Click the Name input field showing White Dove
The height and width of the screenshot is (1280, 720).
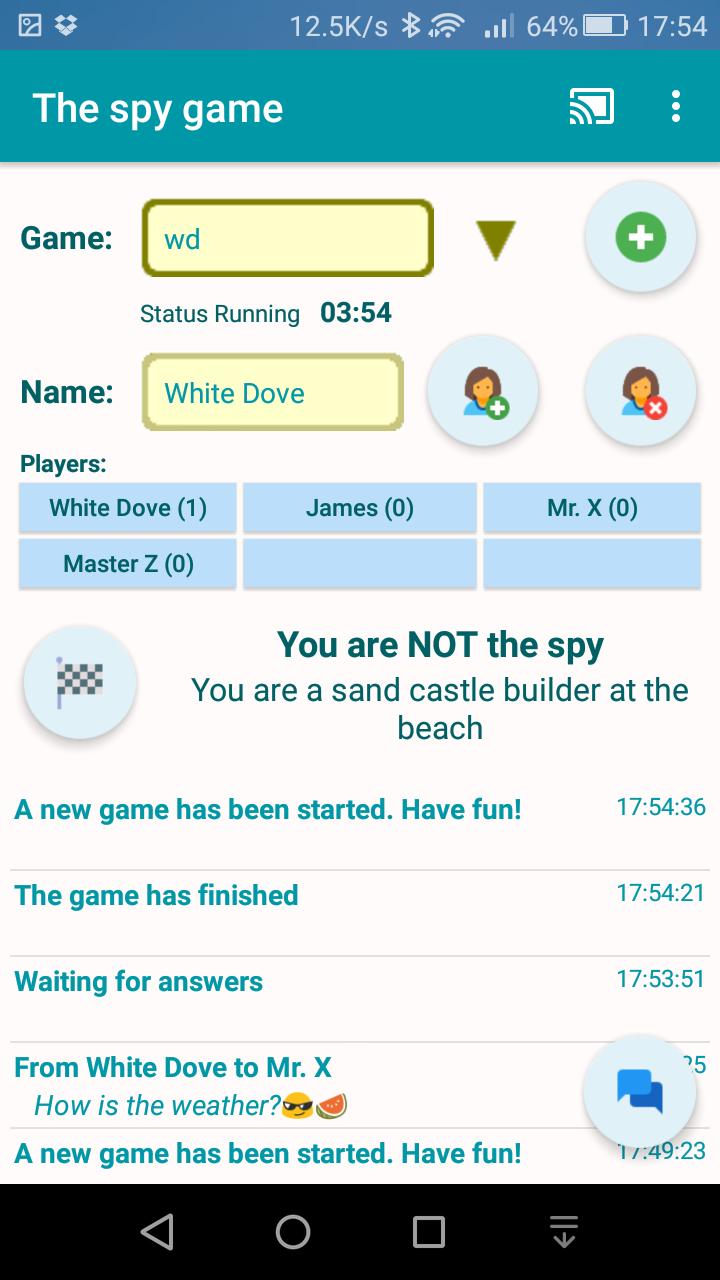[x=271, y=392]
